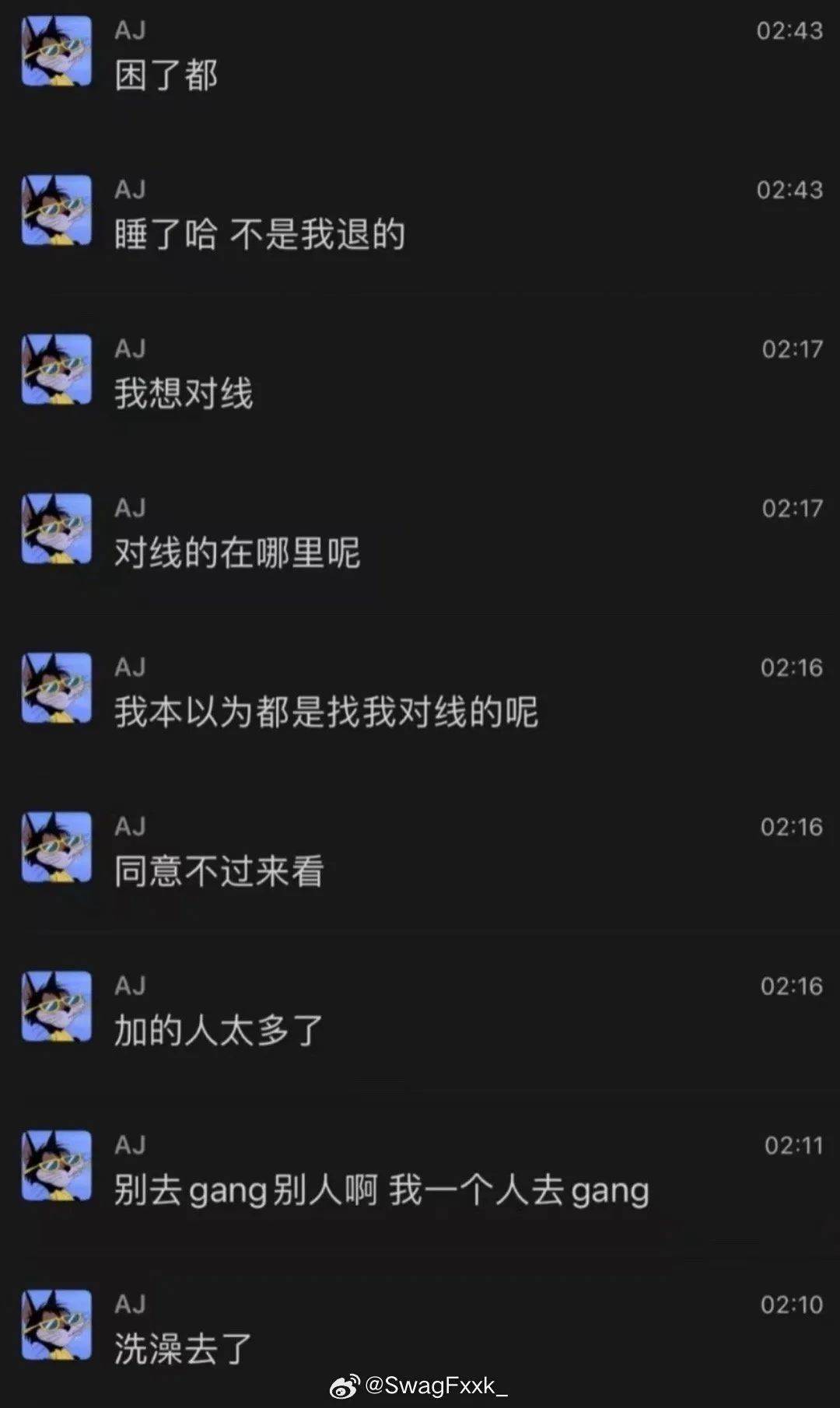Select the message 加的人太多了
Image resolution: width=840 pixels, height=1408 pixels.
point(218,1031)
